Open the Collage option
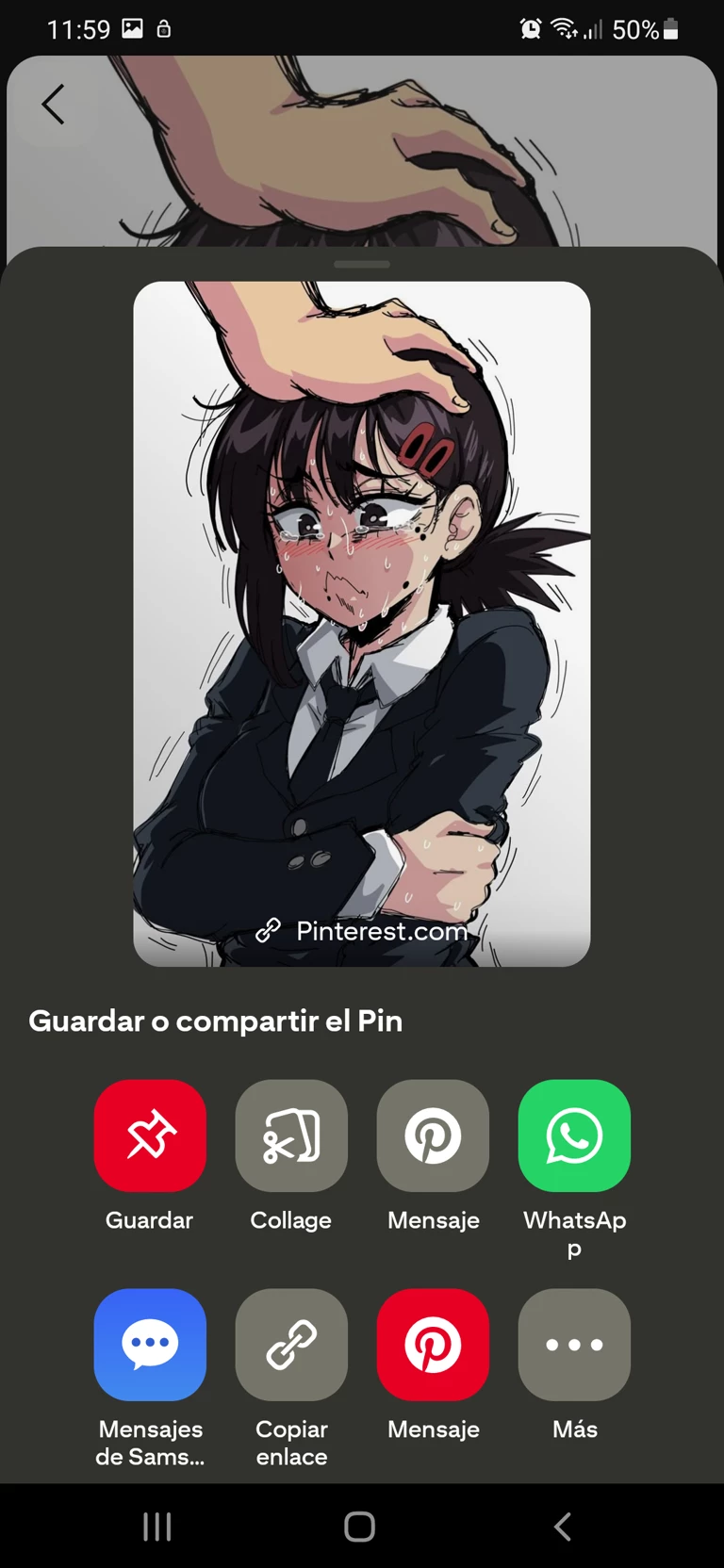The height and width of the screenshot is (1568, 724). click(x=291, y=1135)
